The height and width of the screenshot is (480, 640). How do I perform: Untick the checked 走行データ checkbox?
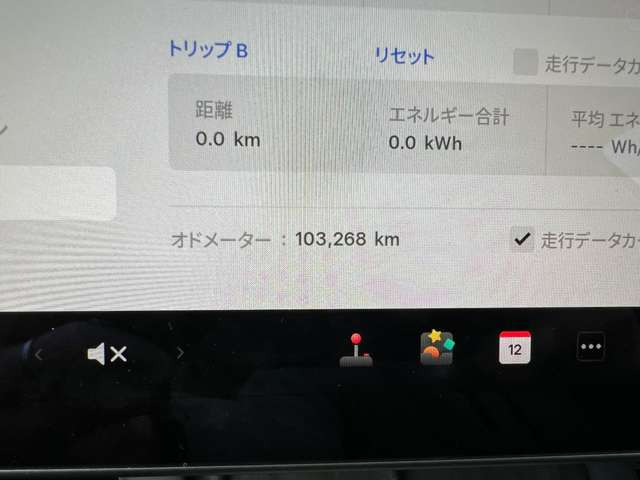521,238
